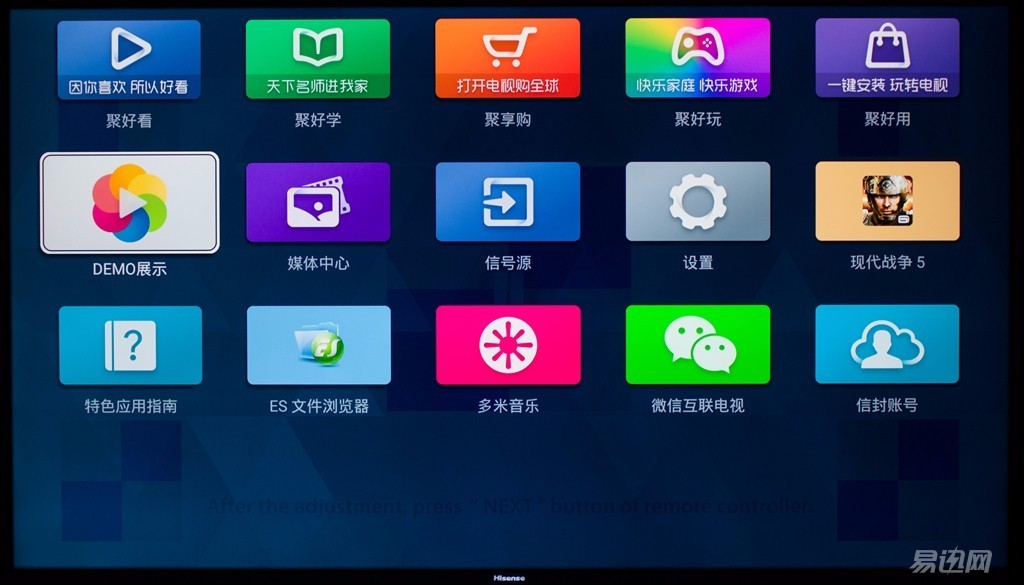1024x585 pixels.
Task: Launch ES 文件浏览器 file browser
Action: 318,346
